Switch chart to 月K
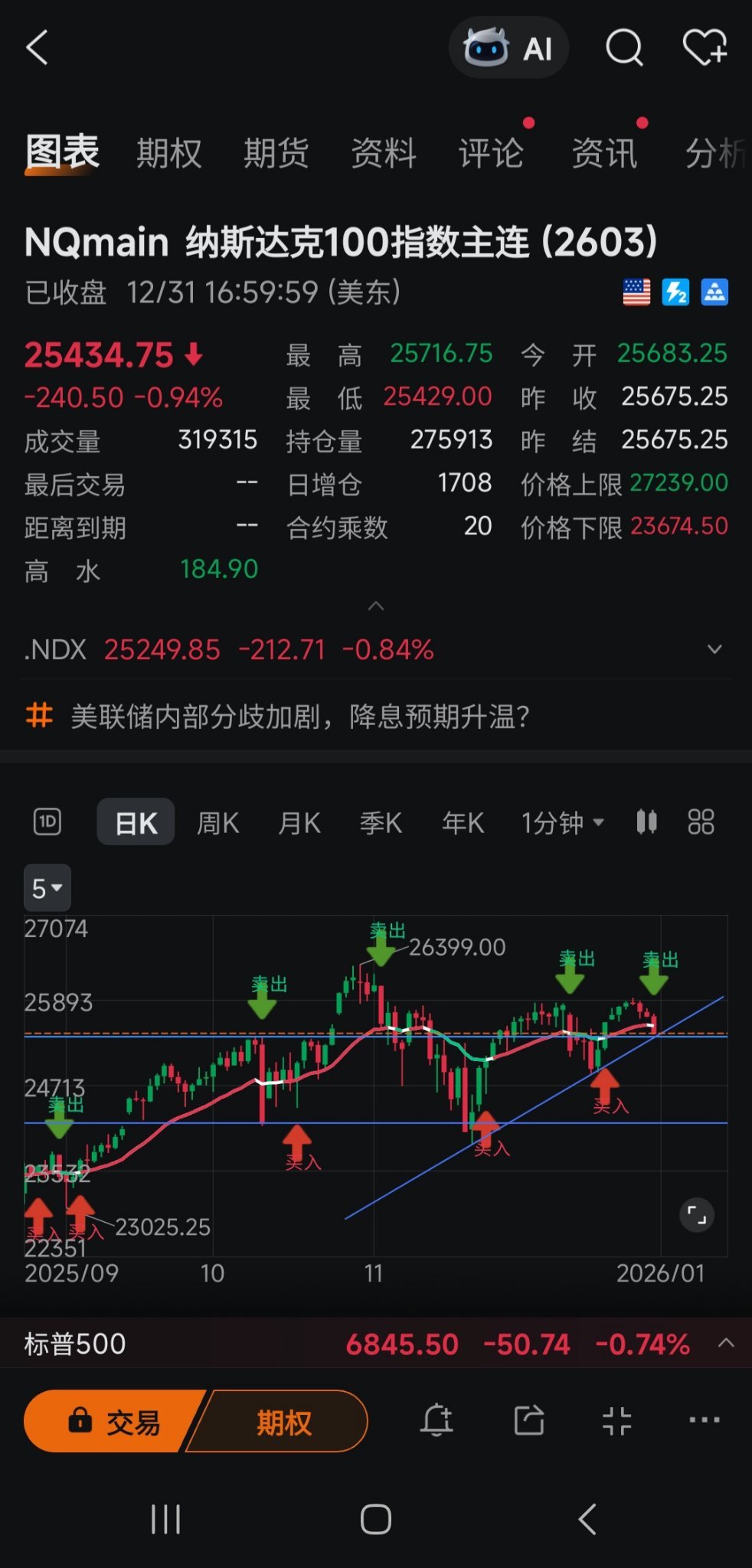752x1568 pixels. pos(299,823)
